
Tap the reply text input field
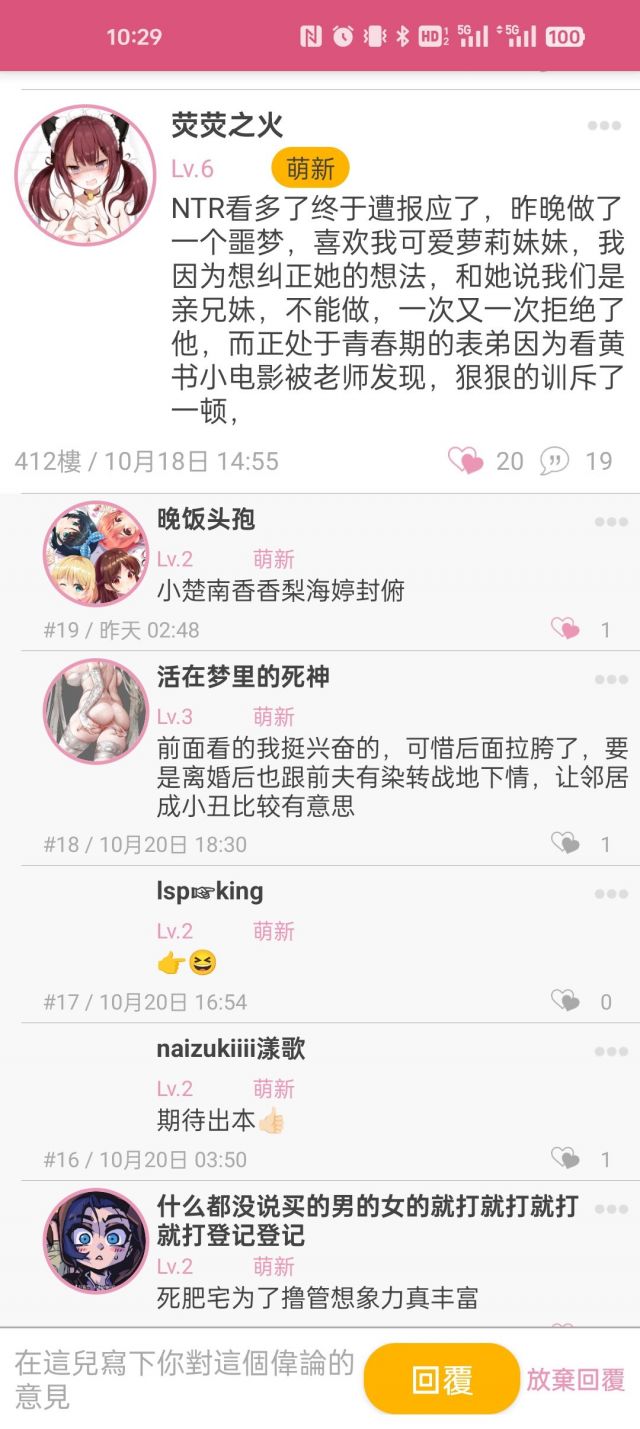185,1379
